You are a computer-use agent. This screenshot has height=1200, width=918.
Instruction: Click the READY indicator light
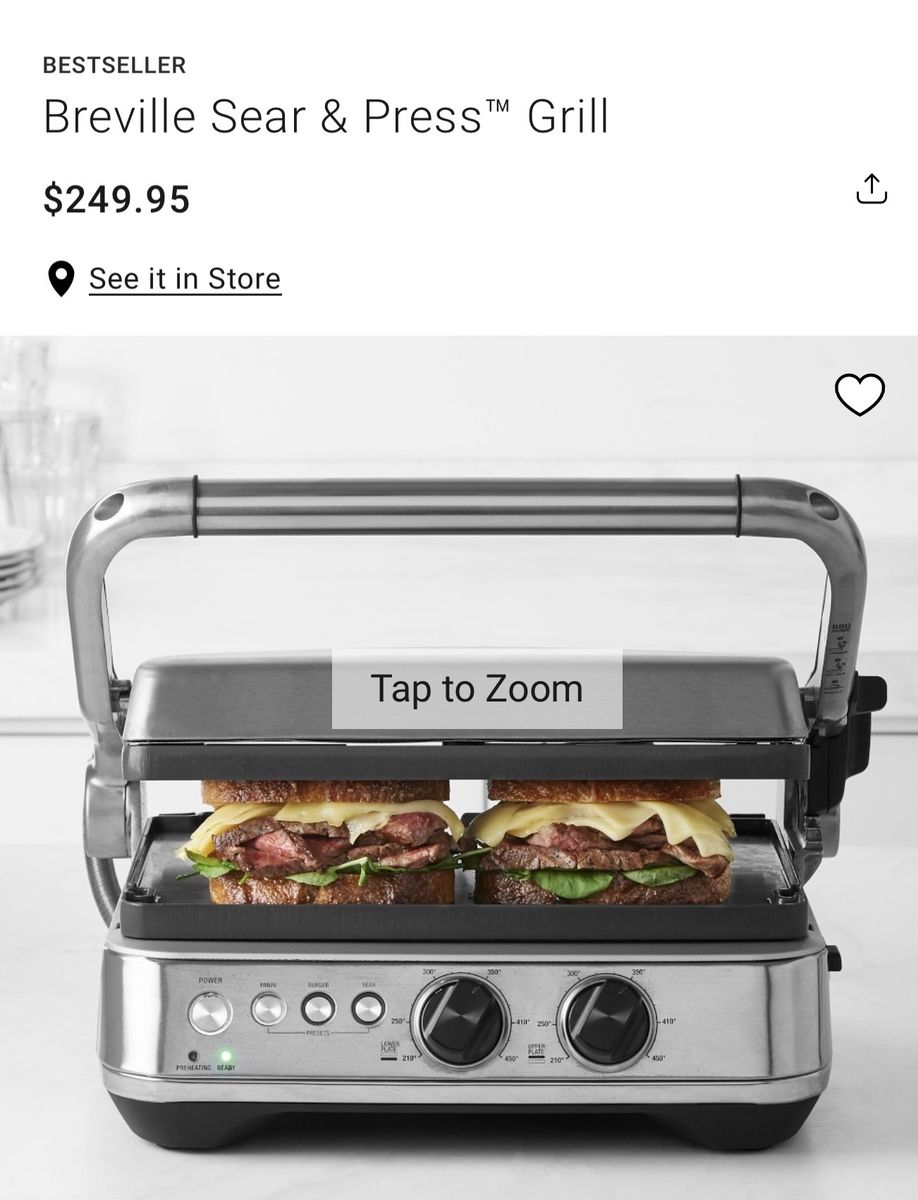coord(226,1055)
